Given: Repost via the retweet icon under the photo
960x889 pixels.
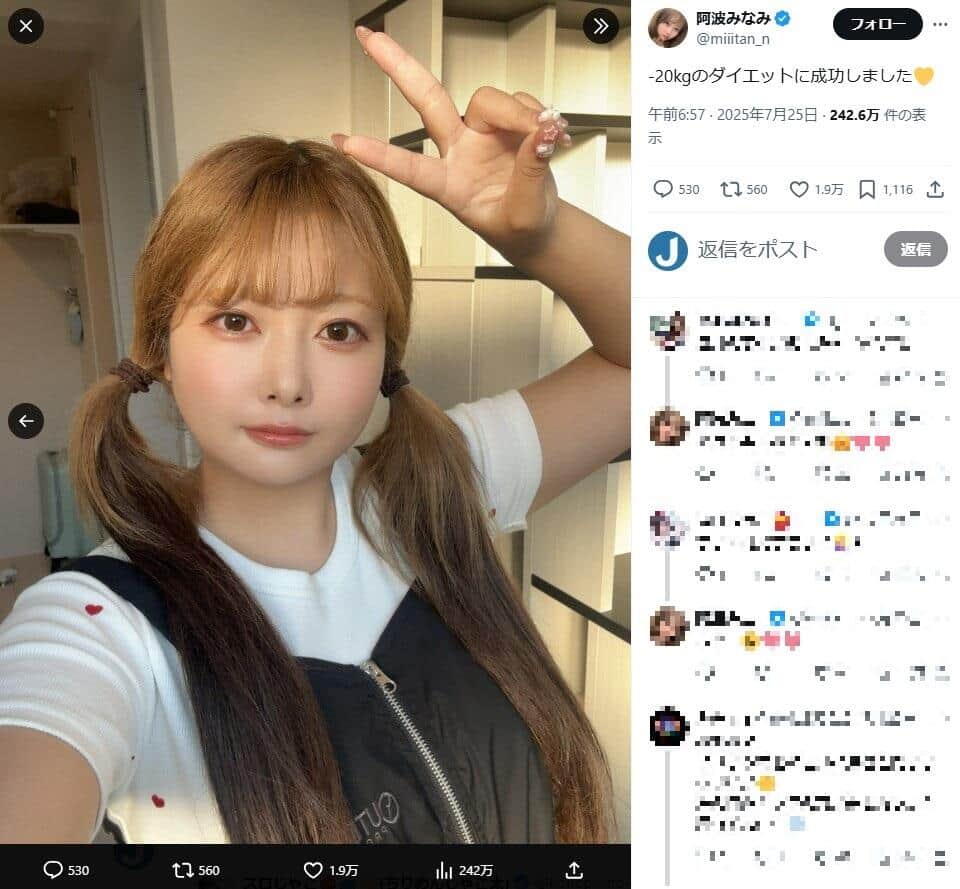Looking at the screenshot, I should pos(184,870).
